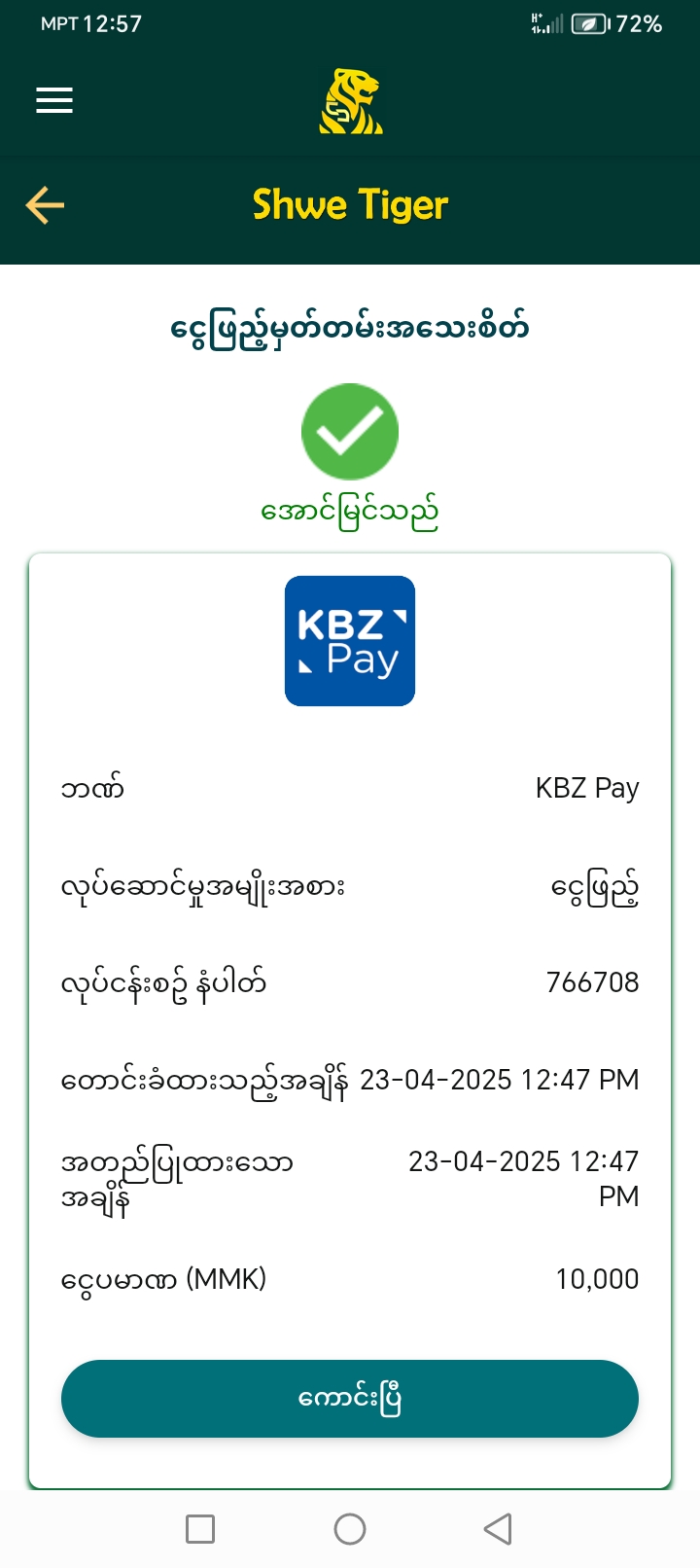Tap the system home button
Image resolution: width=700 pixels, height=1568 pixels.
(350, 1529)
